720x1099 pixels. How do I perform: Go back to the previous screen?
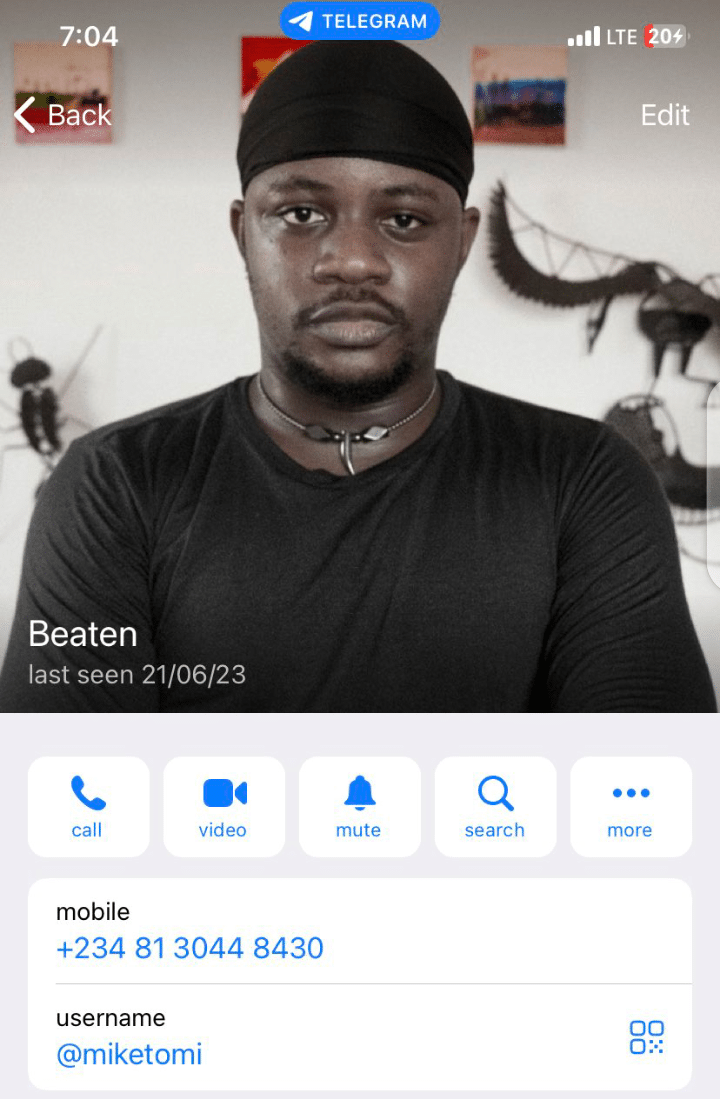pyautogui.click(x=62, y=115)
